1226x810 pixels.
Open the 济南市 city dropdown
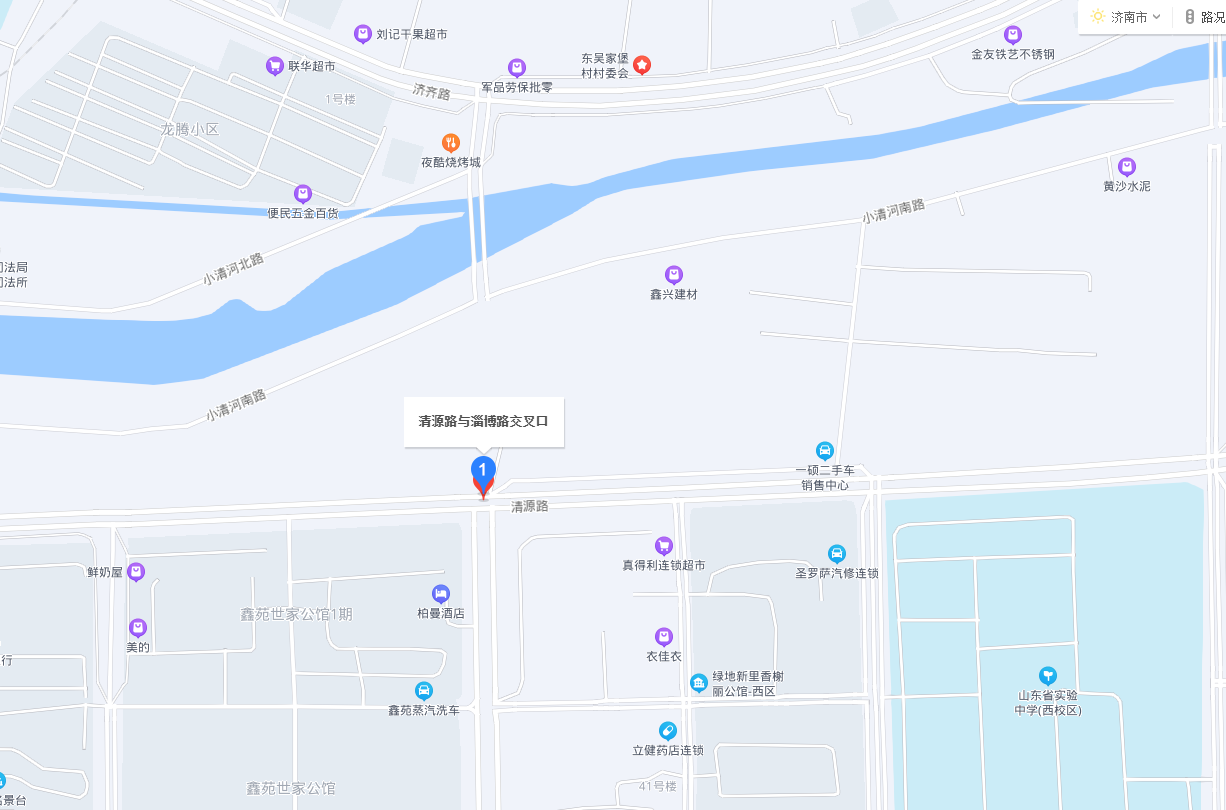[1127, 17]
